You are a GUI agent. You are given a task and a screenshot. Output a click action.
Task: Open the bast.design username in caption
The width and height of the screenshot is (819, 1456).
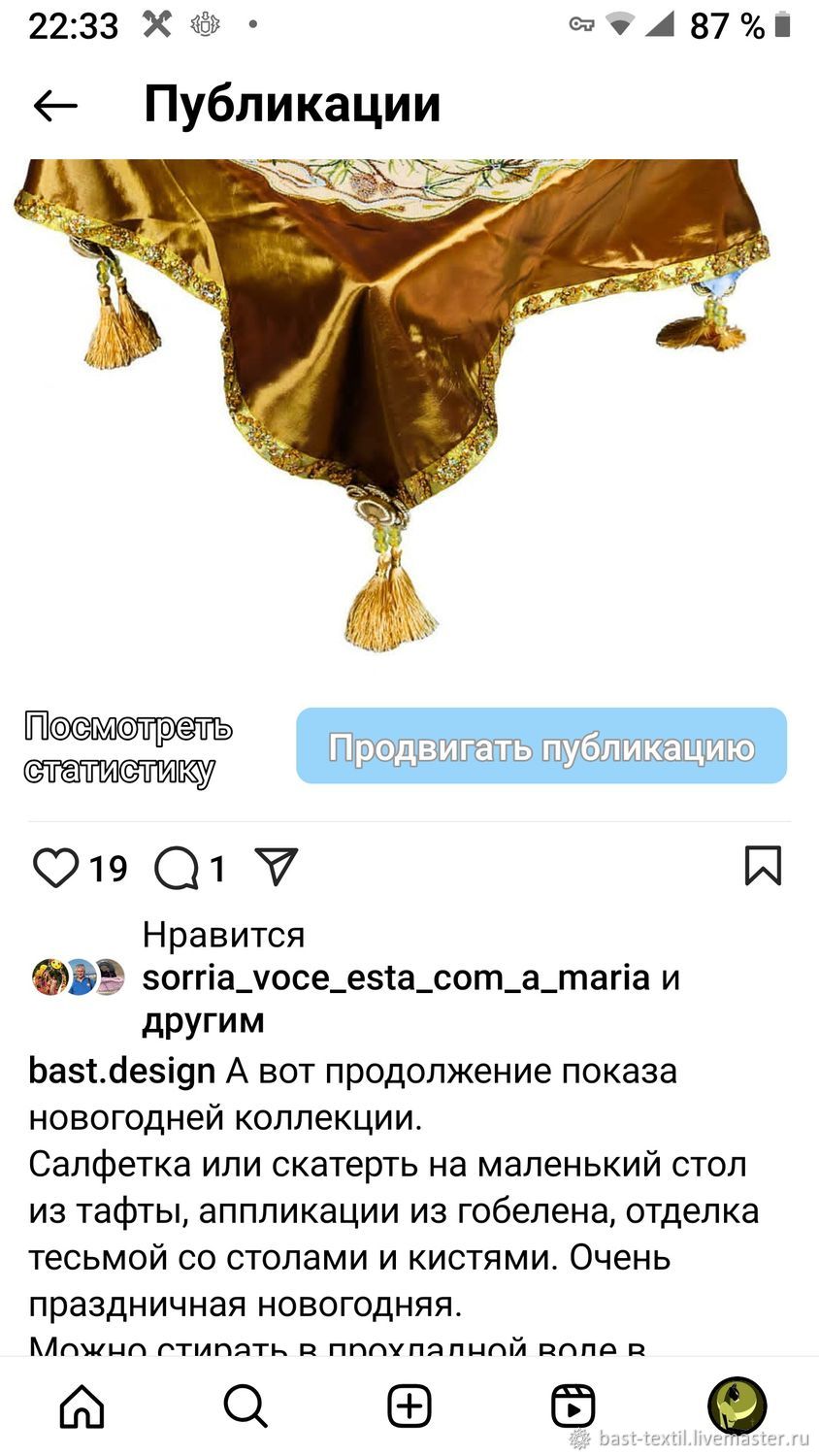[122, 1071]
